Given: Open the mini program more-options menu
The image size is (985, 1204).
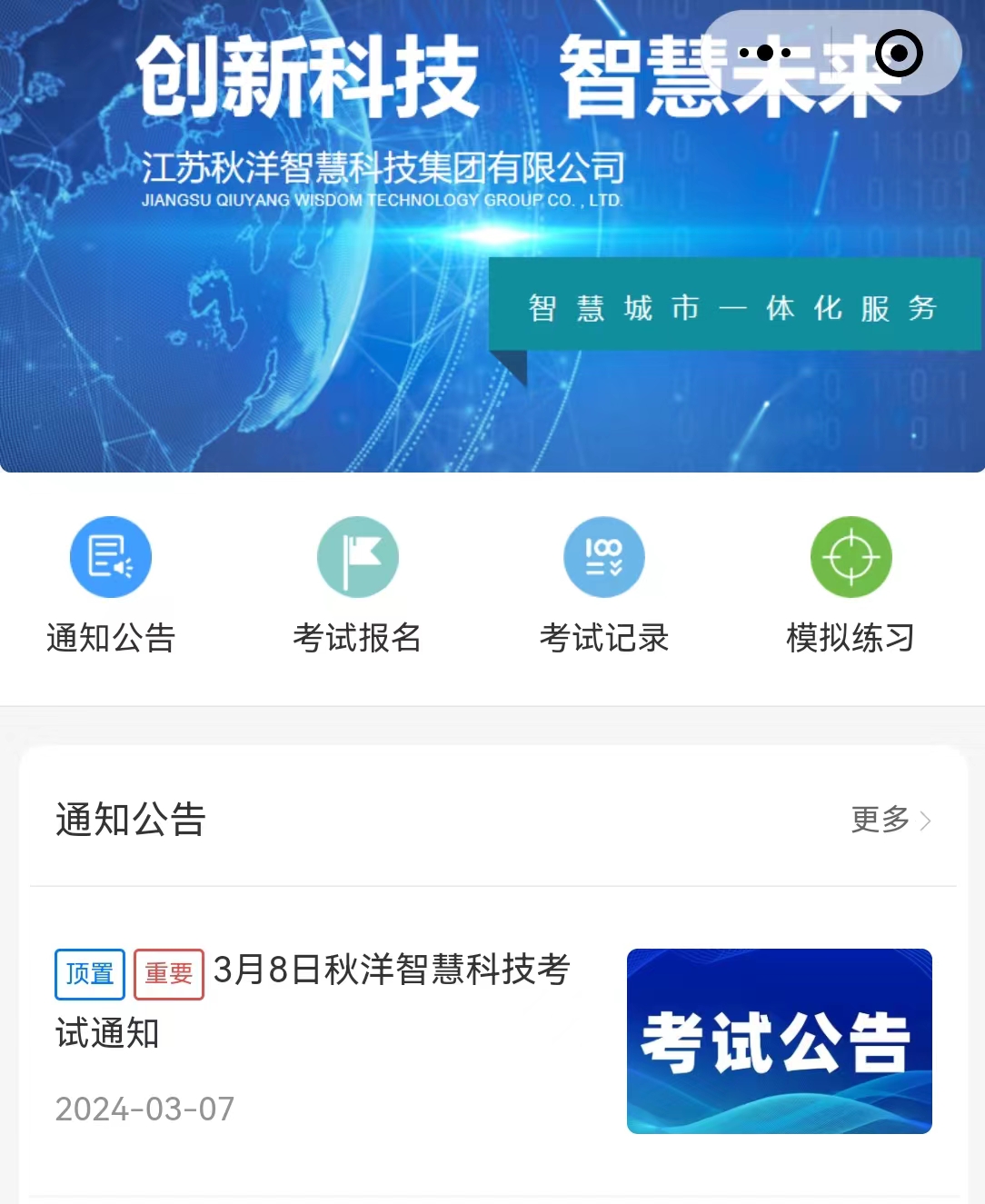Looking at the screenshot, I should click(765, 53).
